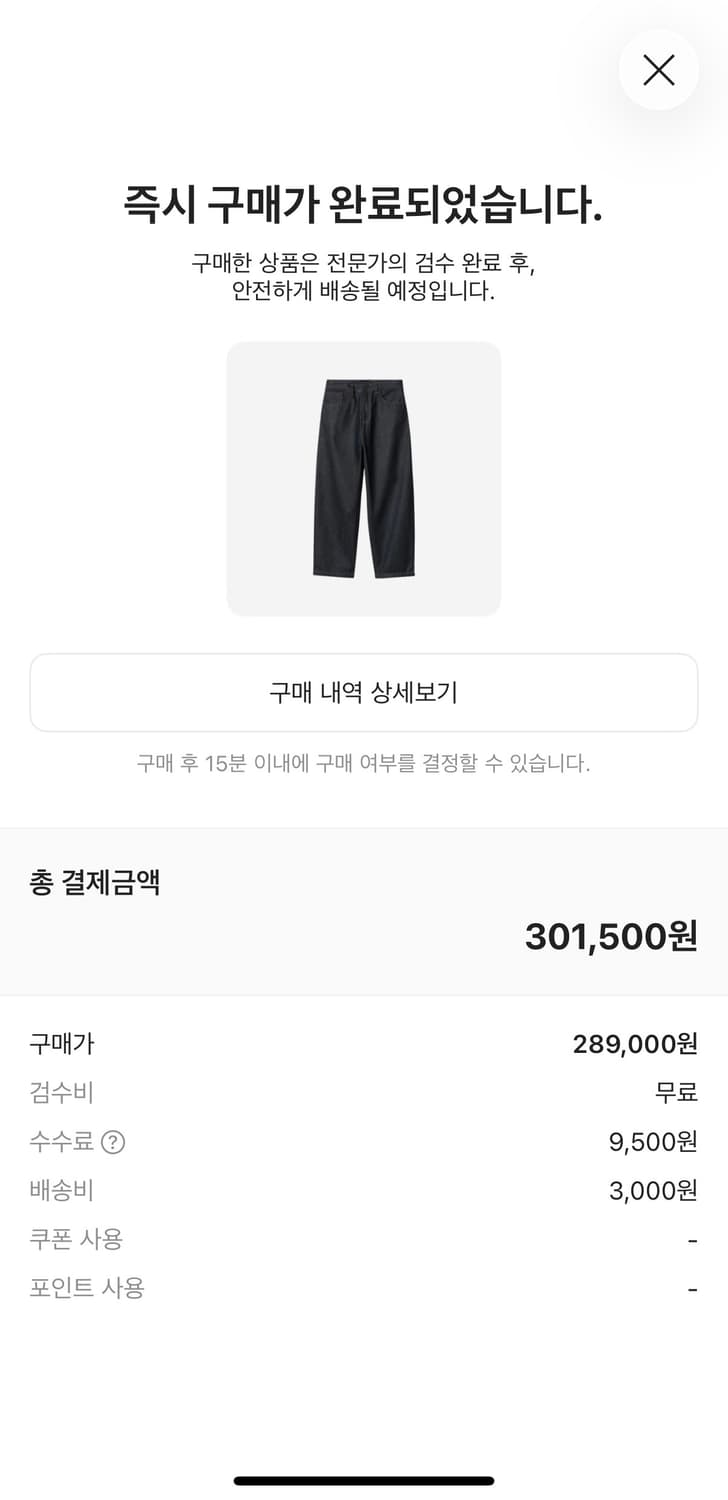The image size is (728, 1500).
Task: Tap the 3,000원 shipping cost value
Action: (653, 1190)
